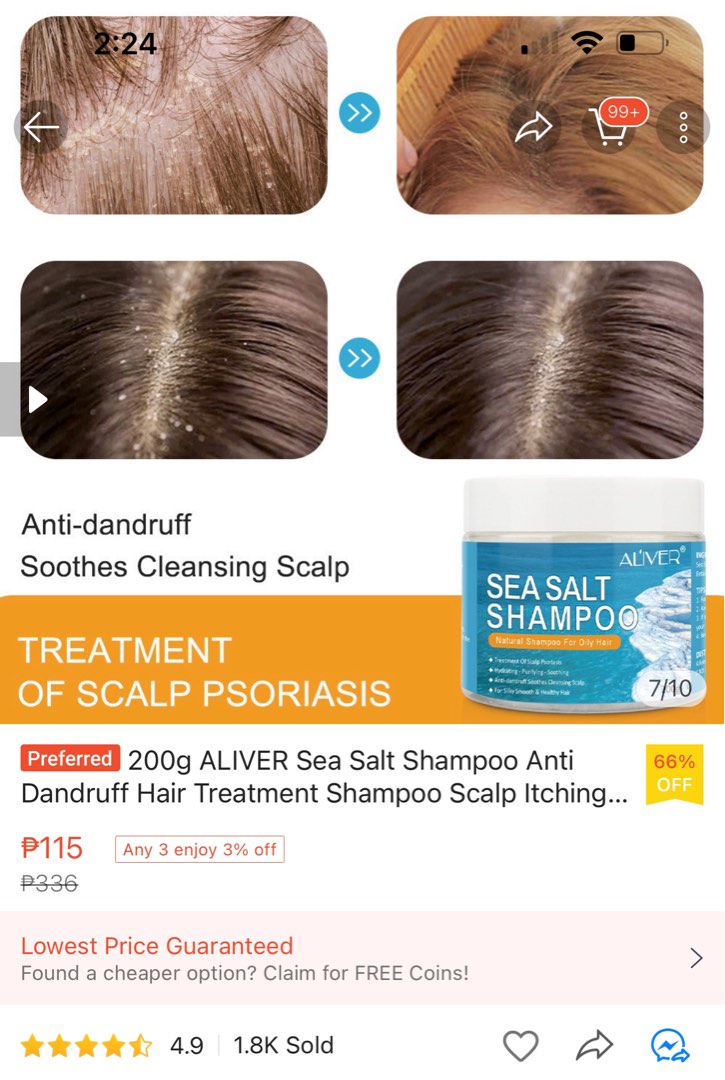Expand the second image carousel arrow
The image size is (725, 1080).
[x=358, y=358]
